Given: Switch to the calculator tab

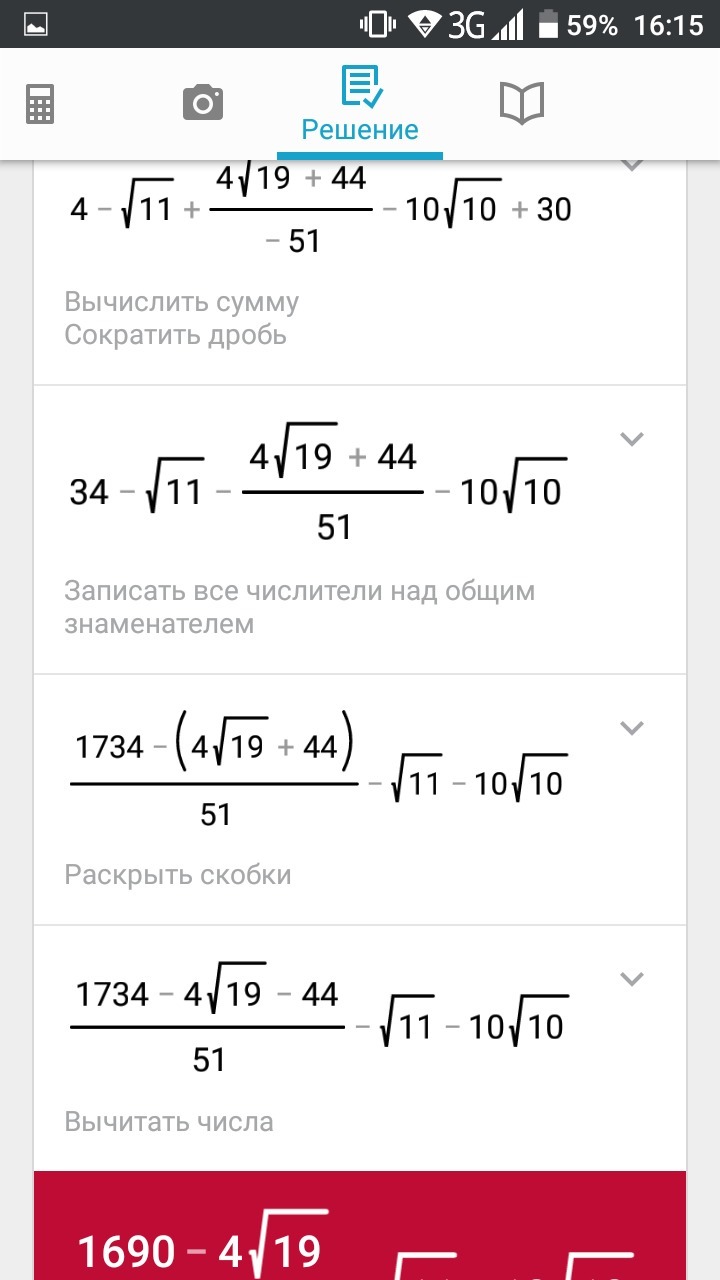Looking at the screenshot, I should (x=40, y=104).
